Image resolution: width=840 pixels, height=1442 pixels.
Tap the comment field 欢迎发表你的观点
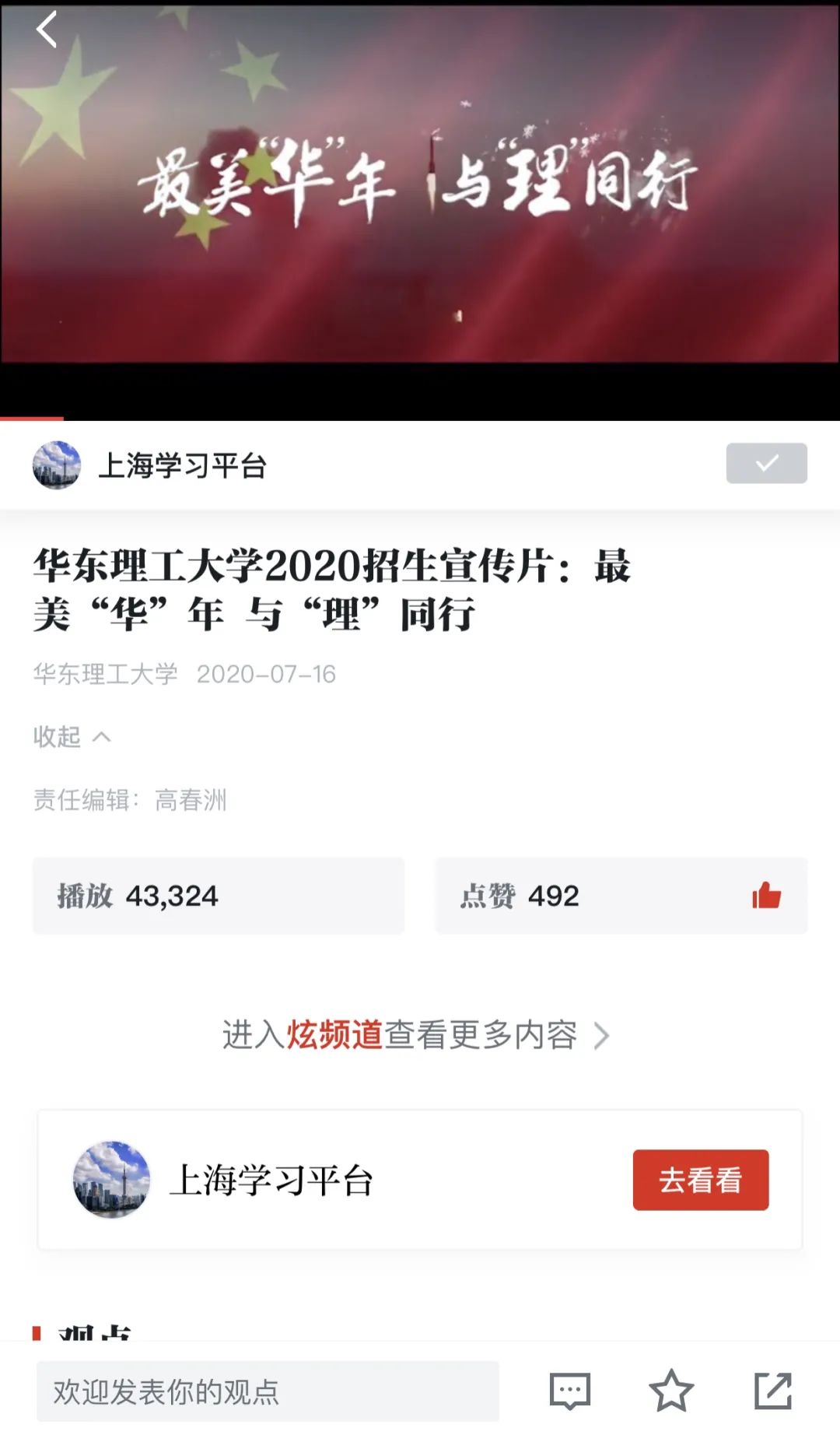click(268, 1391)
